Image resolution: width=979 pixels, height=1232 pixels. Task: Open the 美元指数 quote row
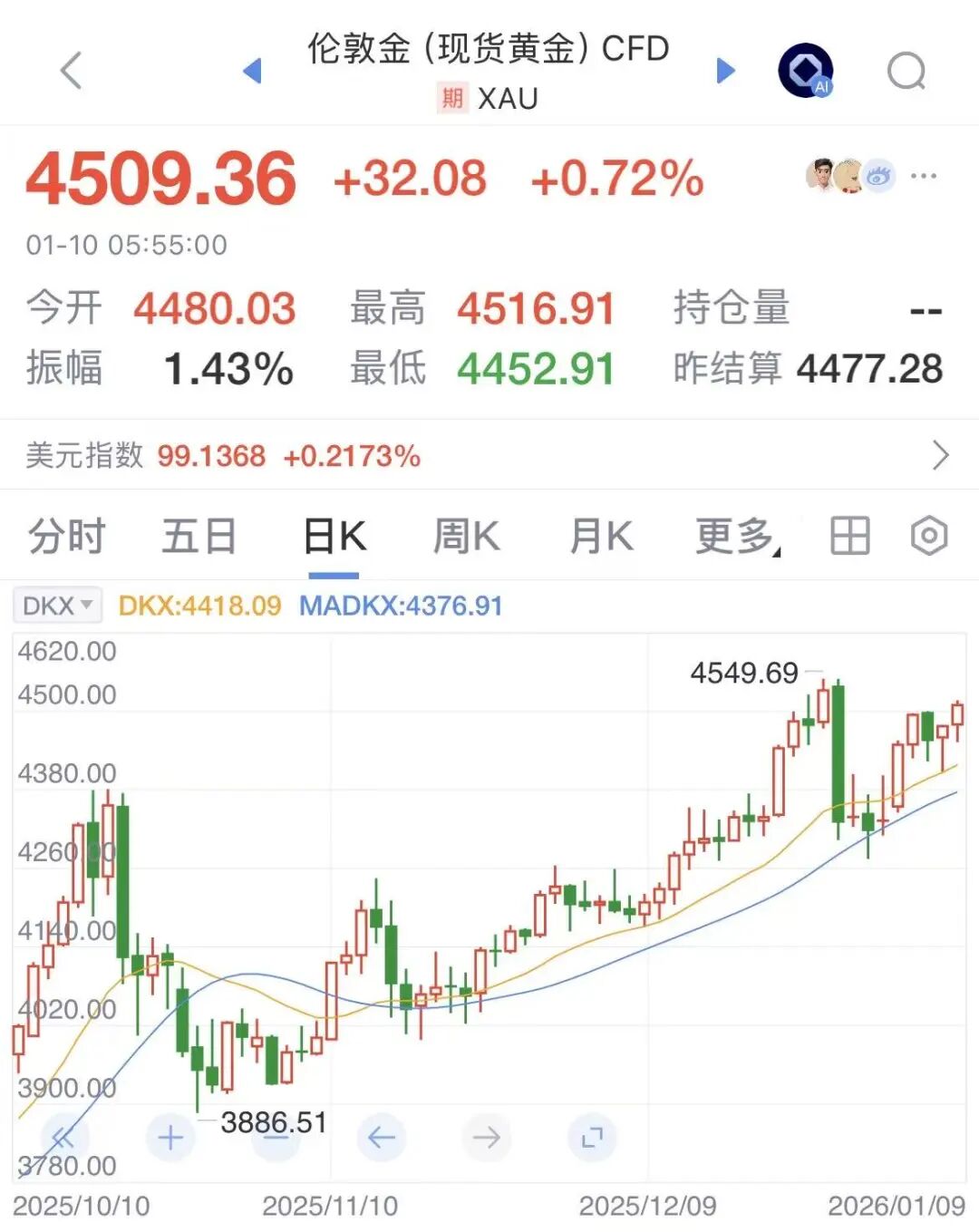click(x=489, y=455)
